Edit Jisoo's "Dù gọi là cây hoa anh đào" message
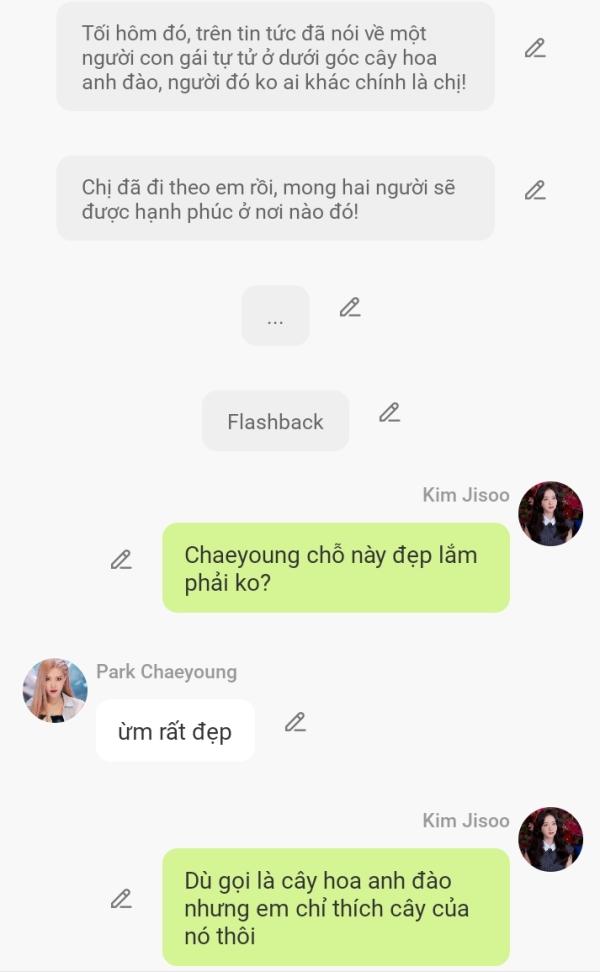This screenshot has height=972, width=600. pyautogui.click(x=121, y=899)
